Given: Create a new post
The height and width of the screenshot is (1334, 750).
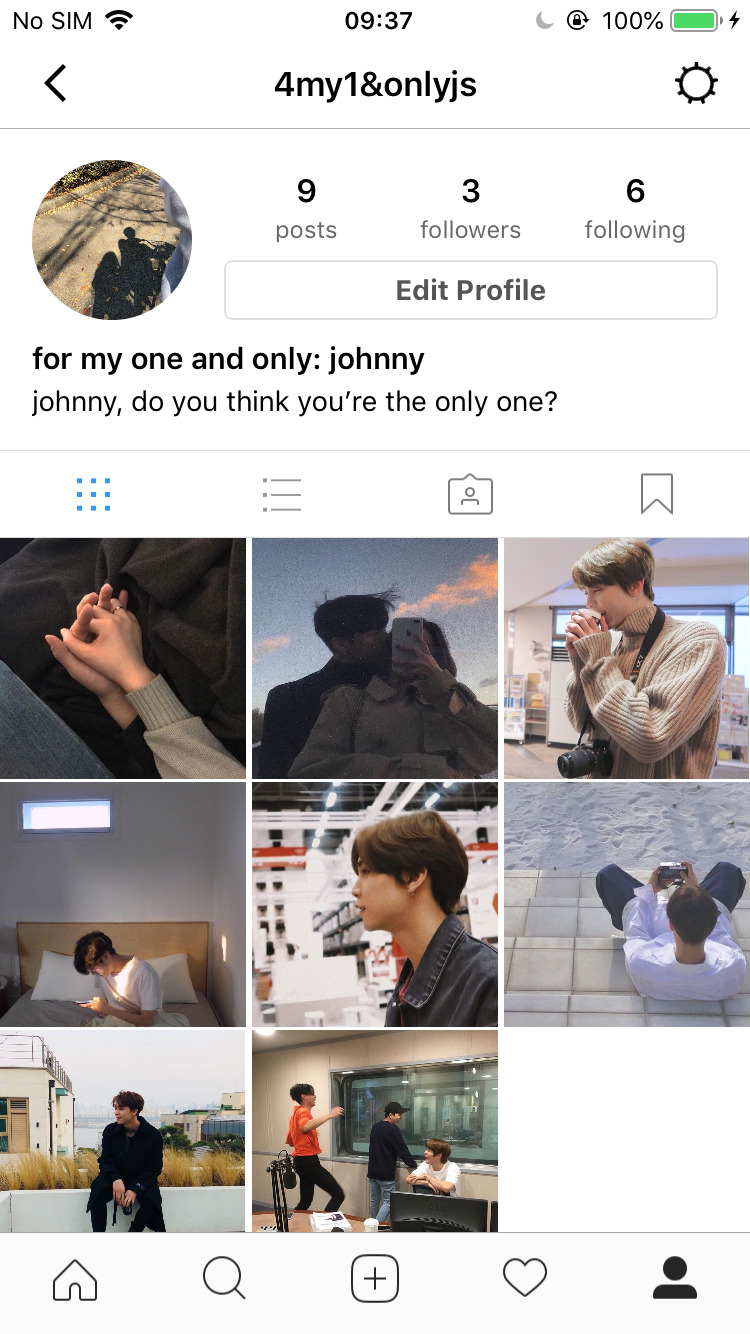Looking at the screenshot, I should coord(375,1279).
